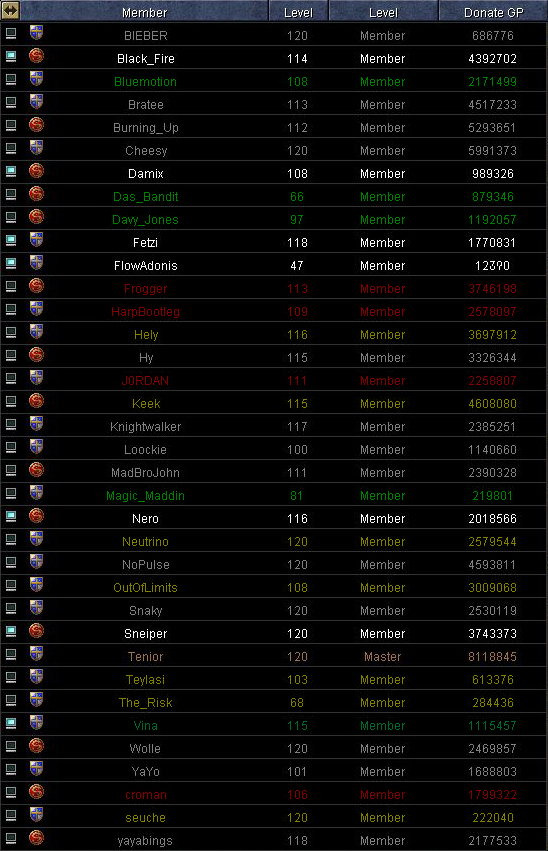Select the member row for BIEBER
The height and width of the screenshot is (851, 548).
point(274,35)
